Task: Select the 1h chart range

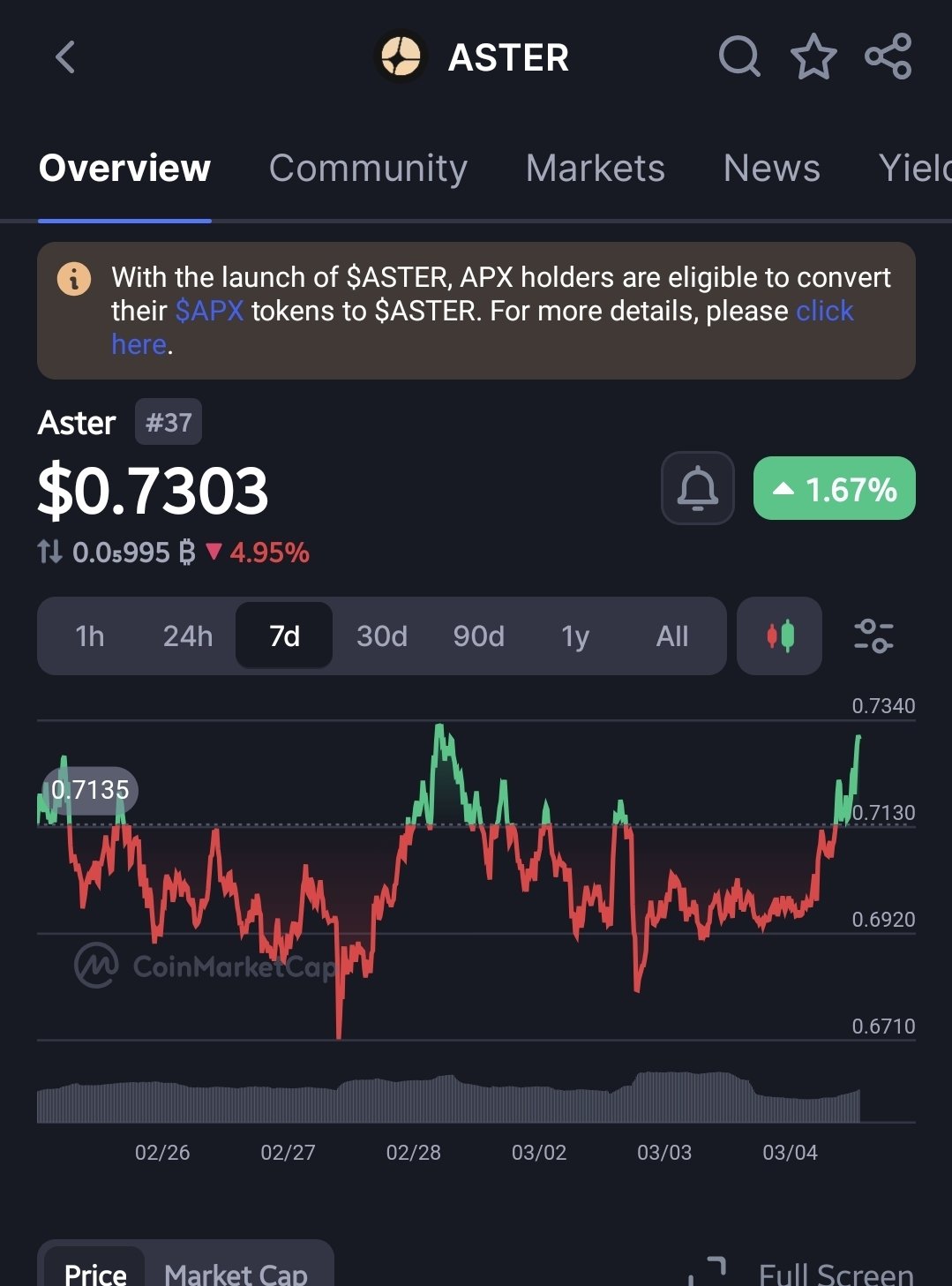Action: pyautogui.click(x=90, y=636)
